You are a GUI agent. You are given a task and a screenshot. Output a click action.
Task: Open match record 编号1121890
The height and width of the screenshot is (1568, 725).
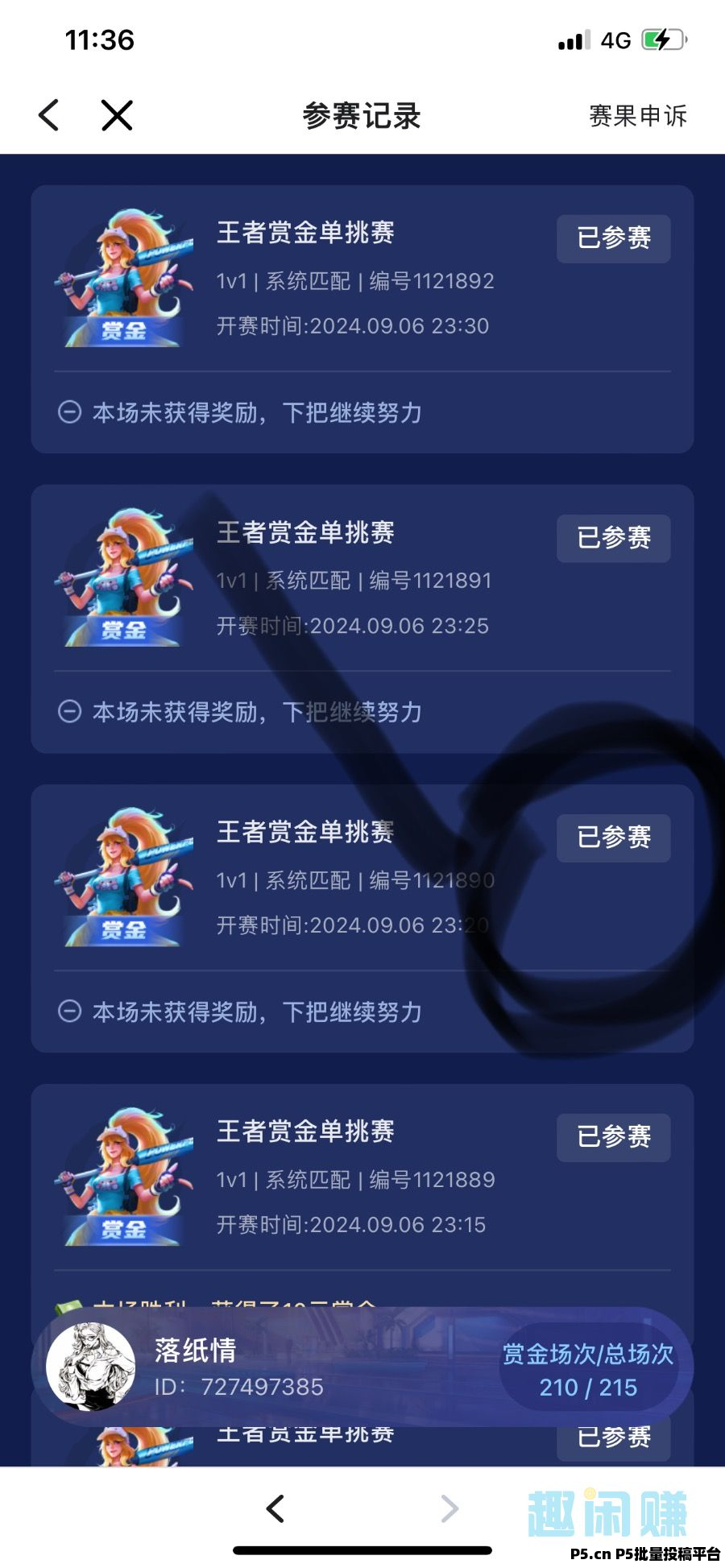[x=362, y=918]
